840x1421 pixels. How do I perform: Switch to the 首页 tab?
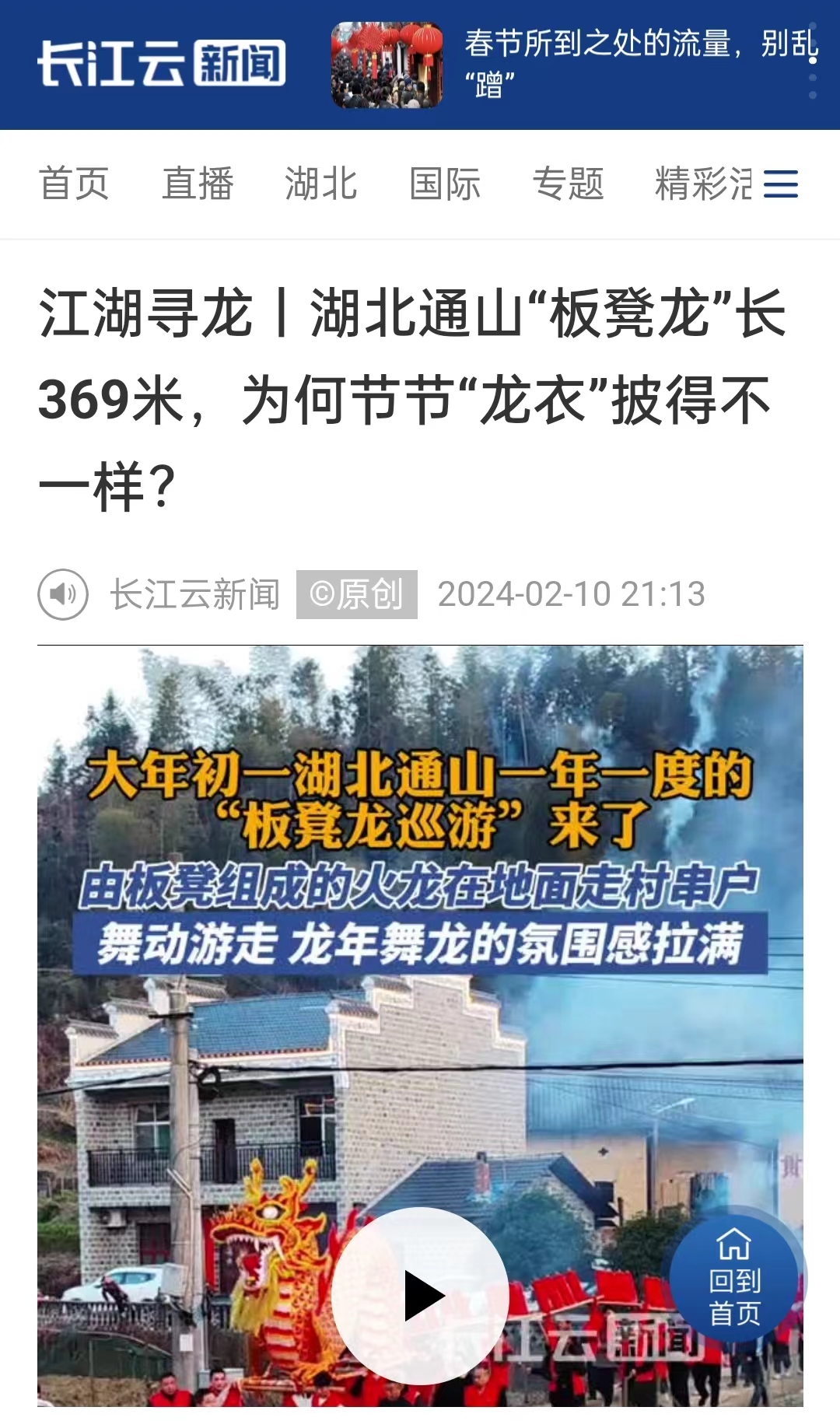pos(74,184)
